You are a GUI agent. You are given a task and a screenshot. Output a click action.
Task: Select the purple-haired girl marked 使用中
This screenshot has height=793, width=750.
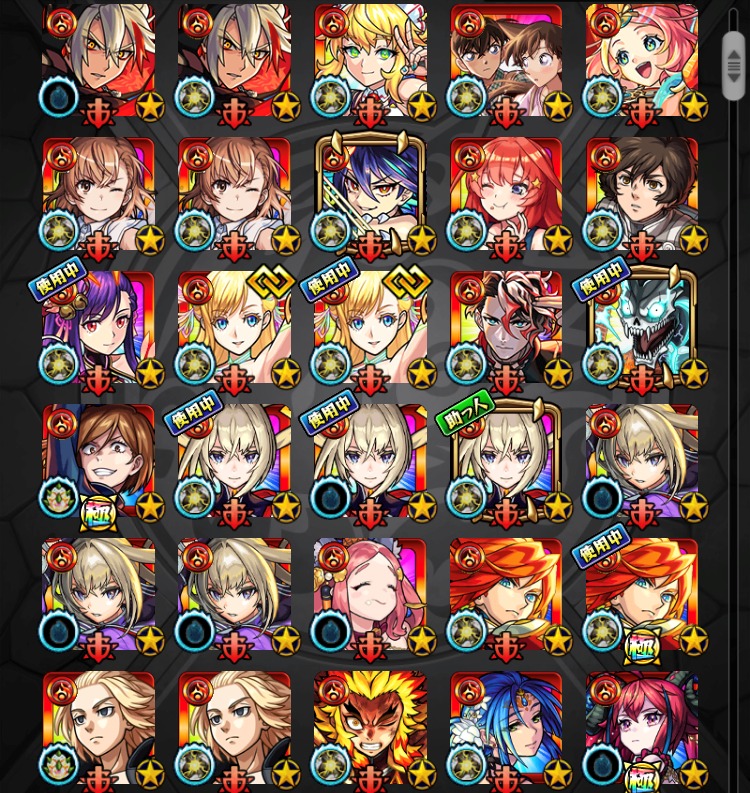(x=98, y=328)
